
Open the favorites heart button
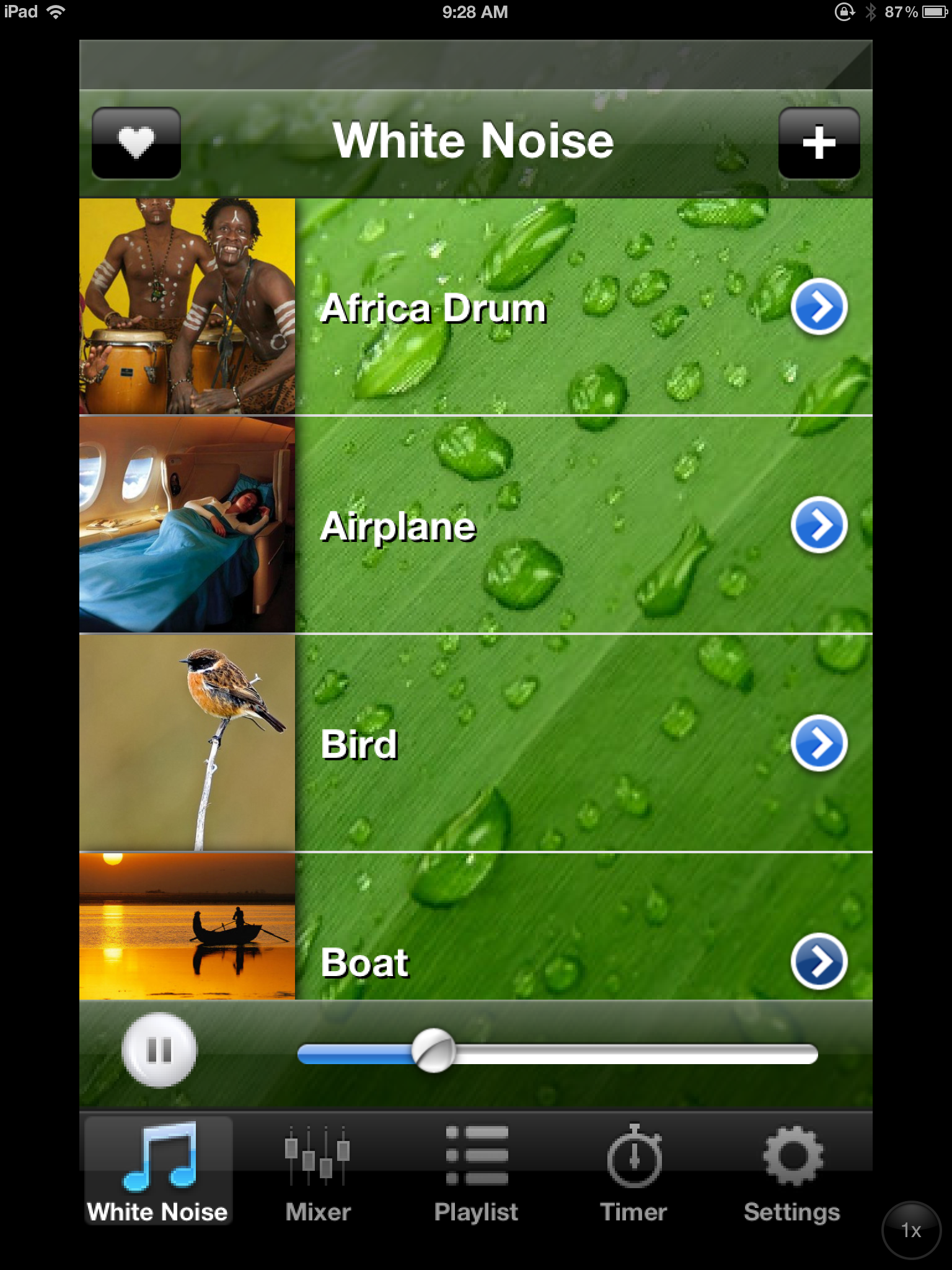(136, 143)
